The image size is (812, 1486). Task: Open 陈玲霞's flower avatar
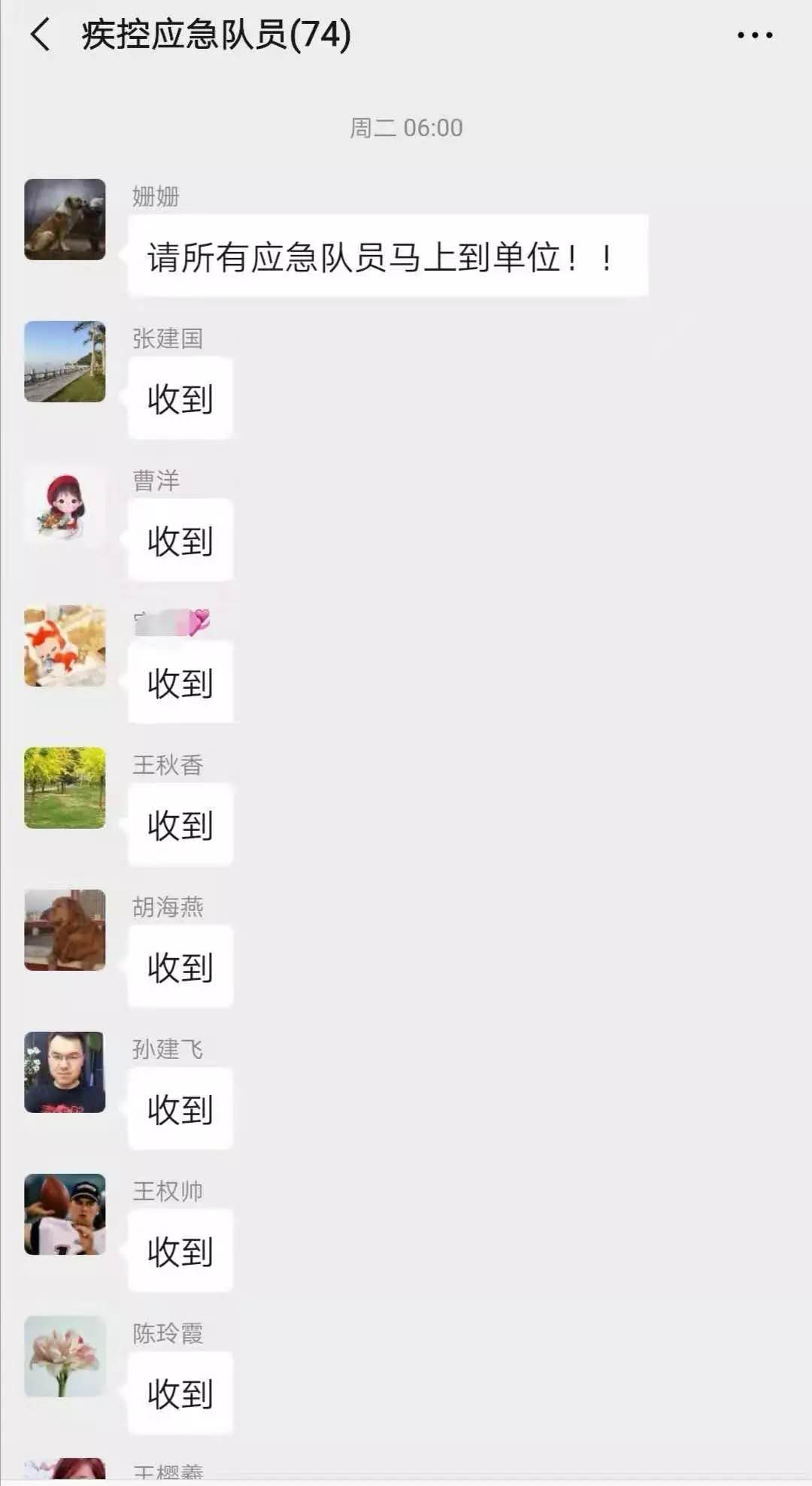pyautogui.click(x=65, y=1357)
